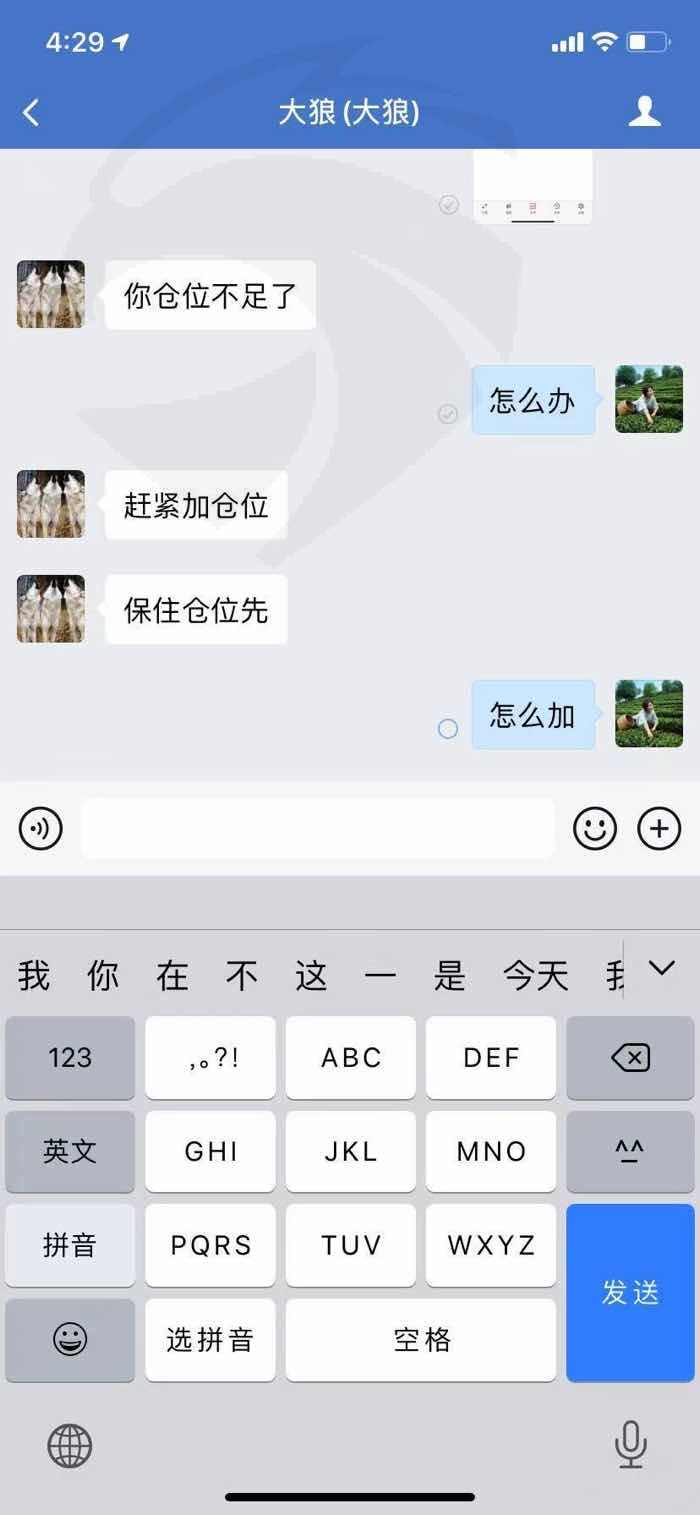Go back from the 大狼 chat

point(31,112)
